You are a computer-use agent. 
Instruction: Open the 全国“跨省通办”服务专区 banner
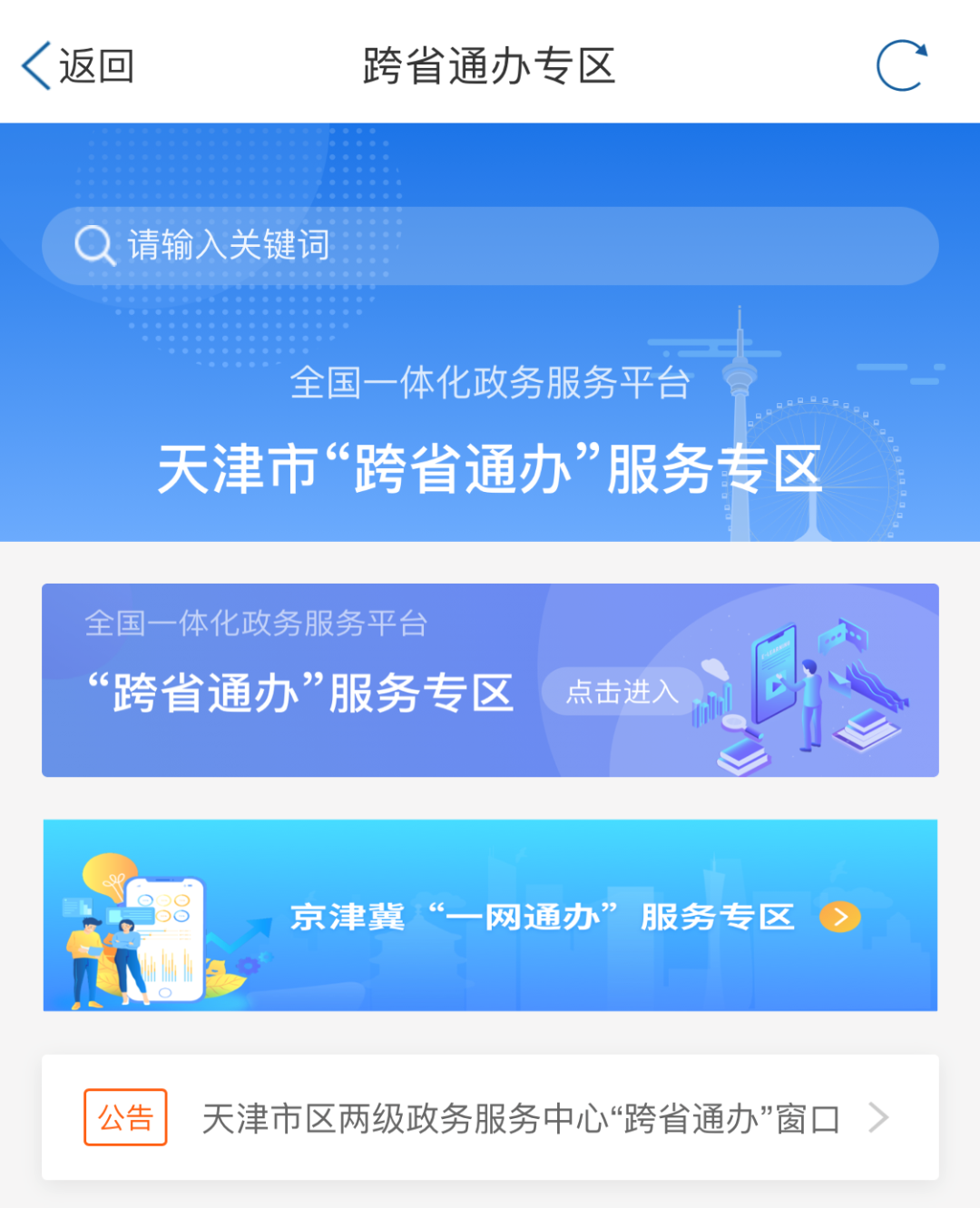point(490,681)
